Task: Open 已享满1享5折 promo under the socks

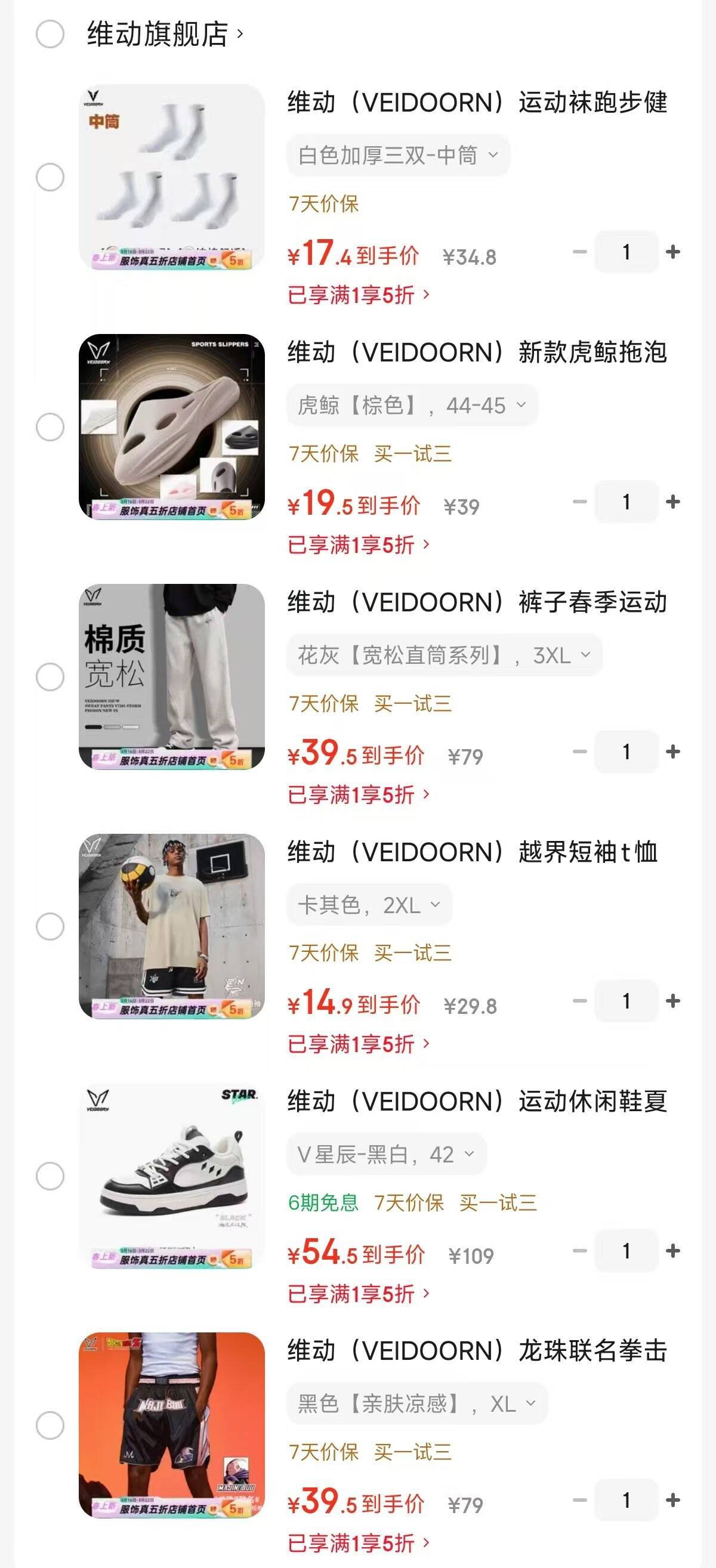Action: 359,295
